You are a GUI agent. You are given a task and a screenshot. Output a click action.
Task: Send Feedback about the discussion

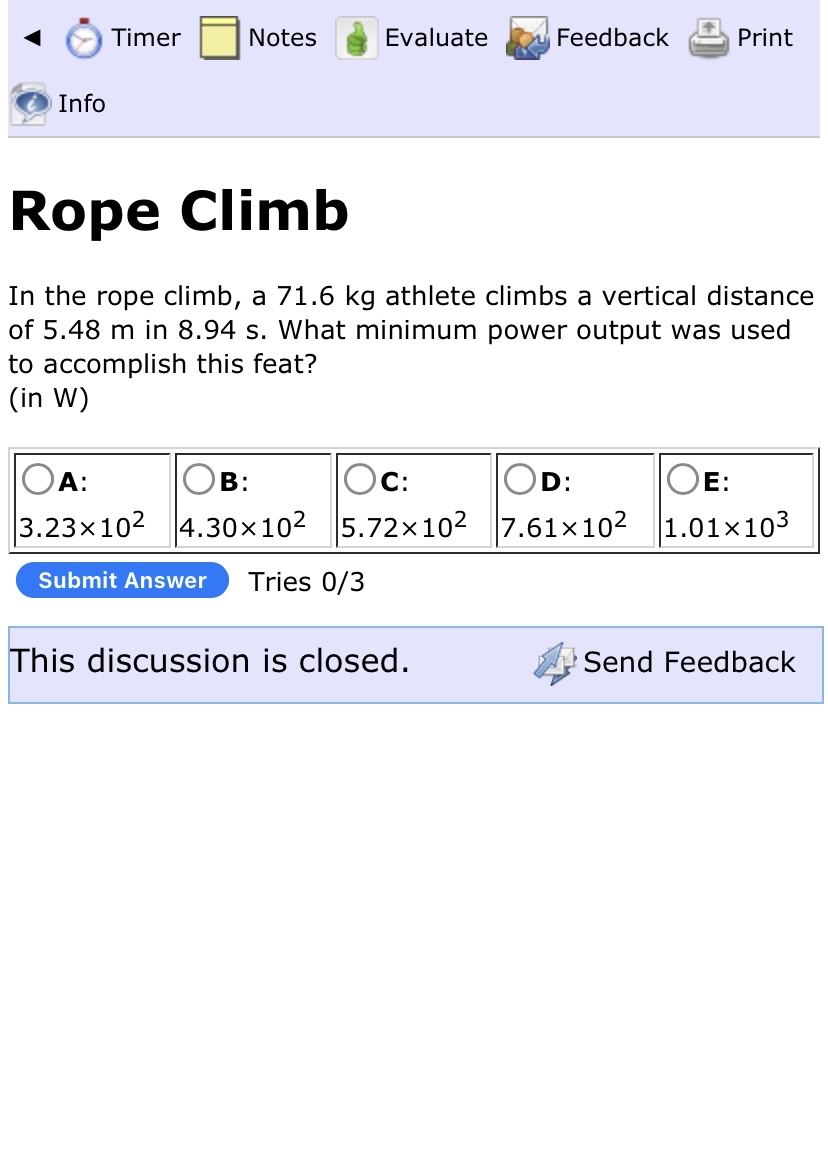pos(665,662)
